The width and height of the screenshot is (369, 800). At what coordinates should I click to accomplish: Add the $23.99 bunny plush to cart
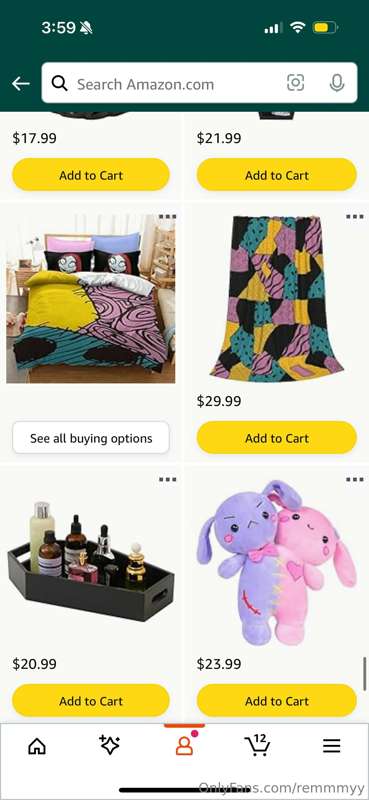click(277, 701)
